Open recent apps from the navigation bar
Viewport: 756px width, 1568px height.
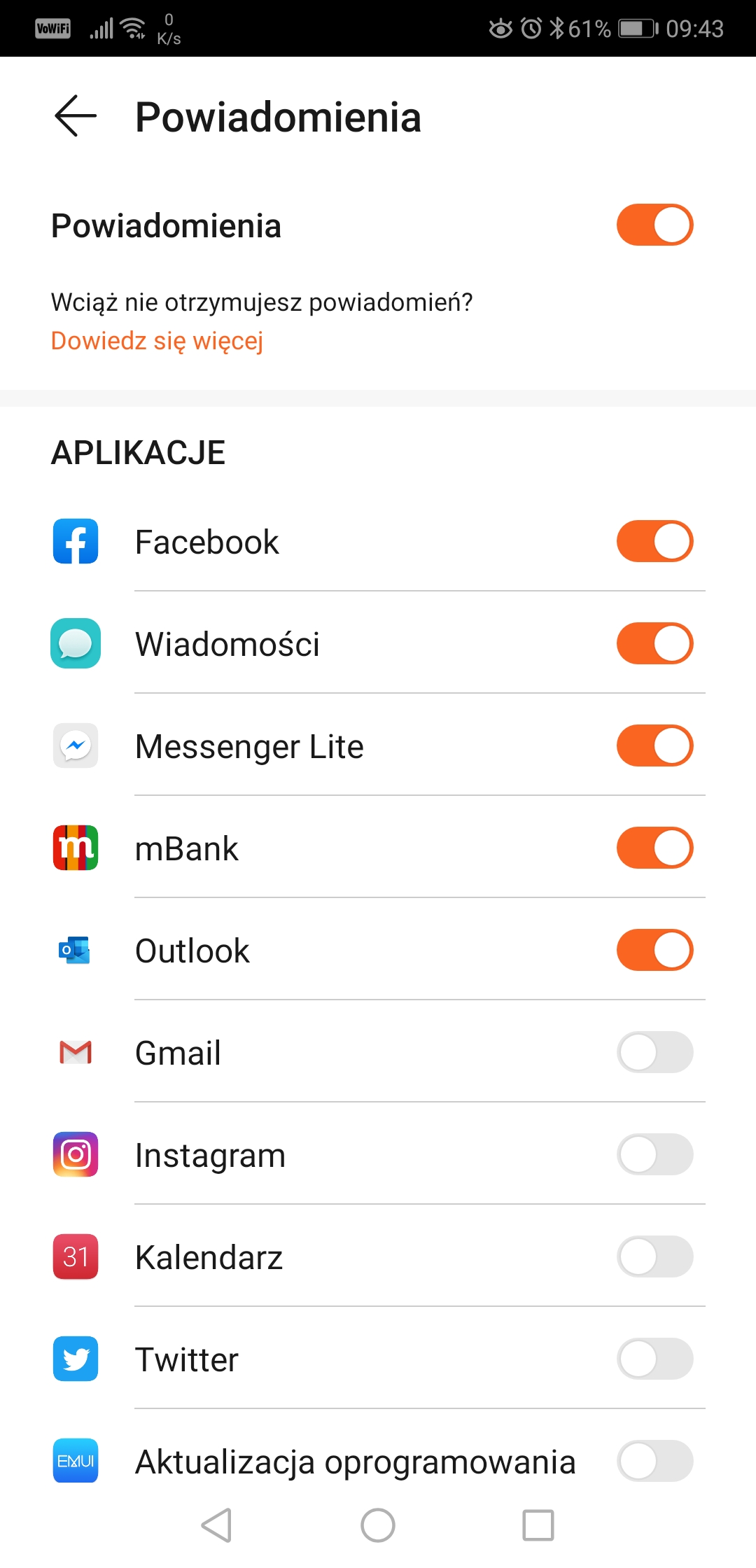tap(538, 1525)
